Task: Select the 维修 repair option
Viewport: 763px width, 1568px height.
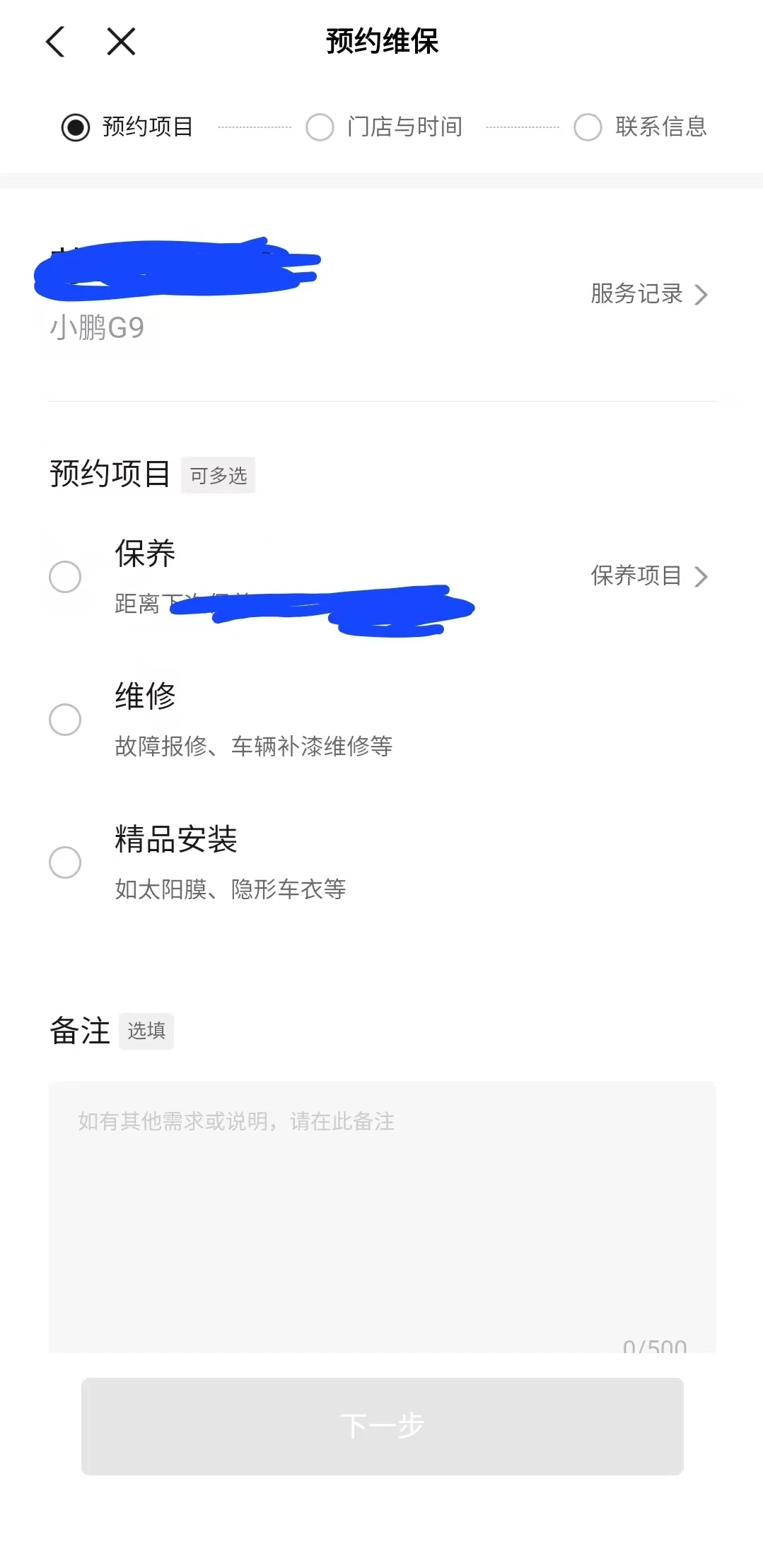Action: 65,720
